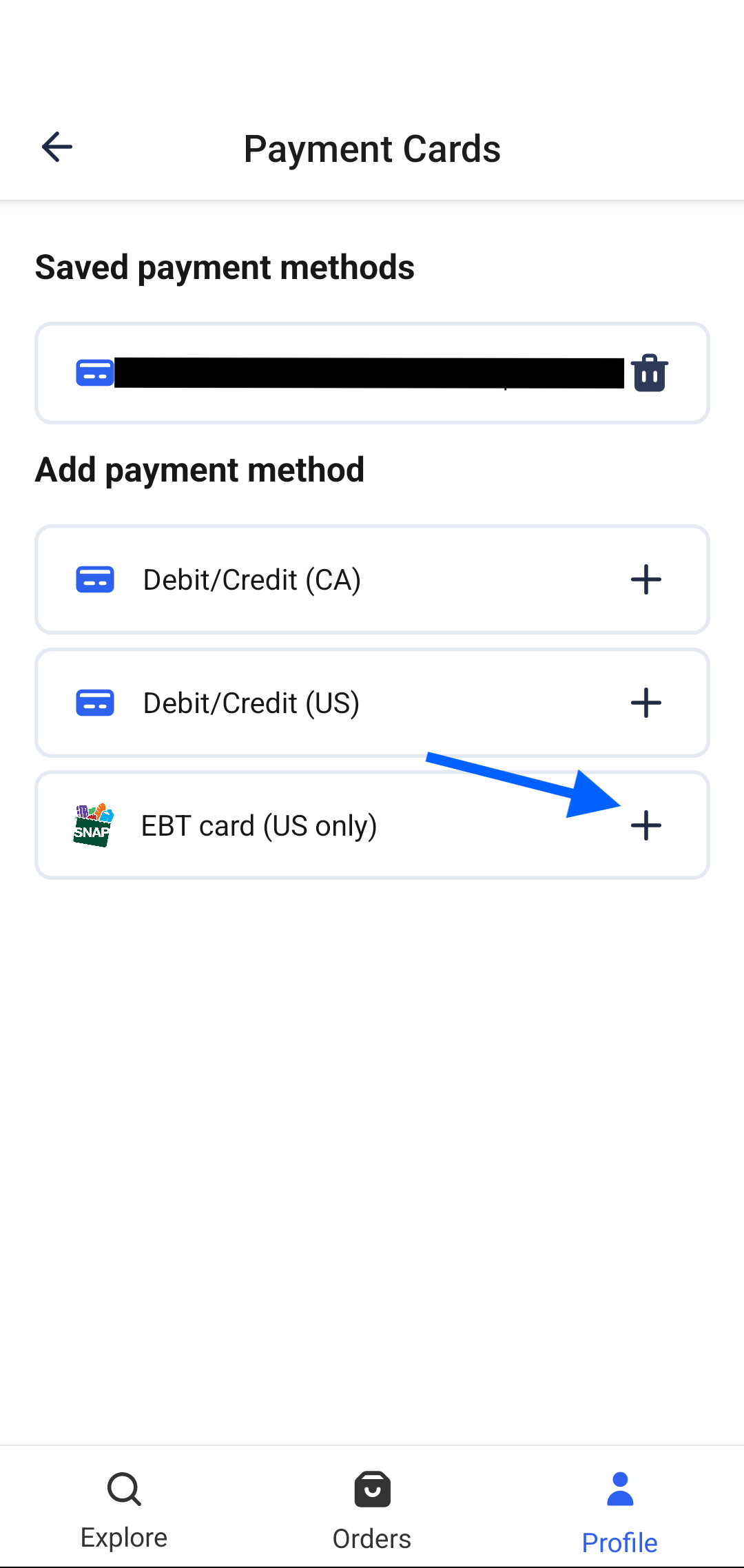Add an EBT card (US only)

click(645, 825)
